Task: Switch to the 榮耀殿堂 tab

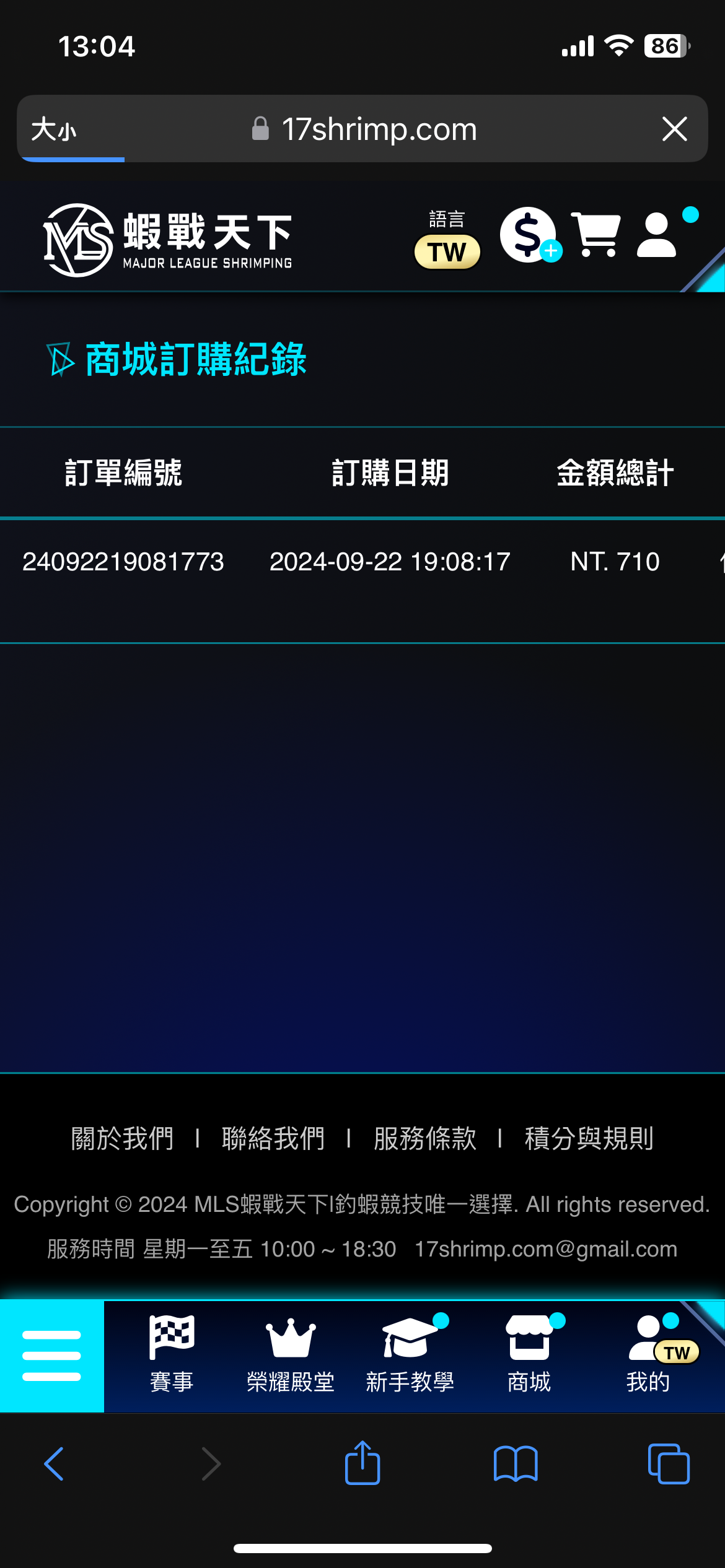Action: [x=291, y=1356]
